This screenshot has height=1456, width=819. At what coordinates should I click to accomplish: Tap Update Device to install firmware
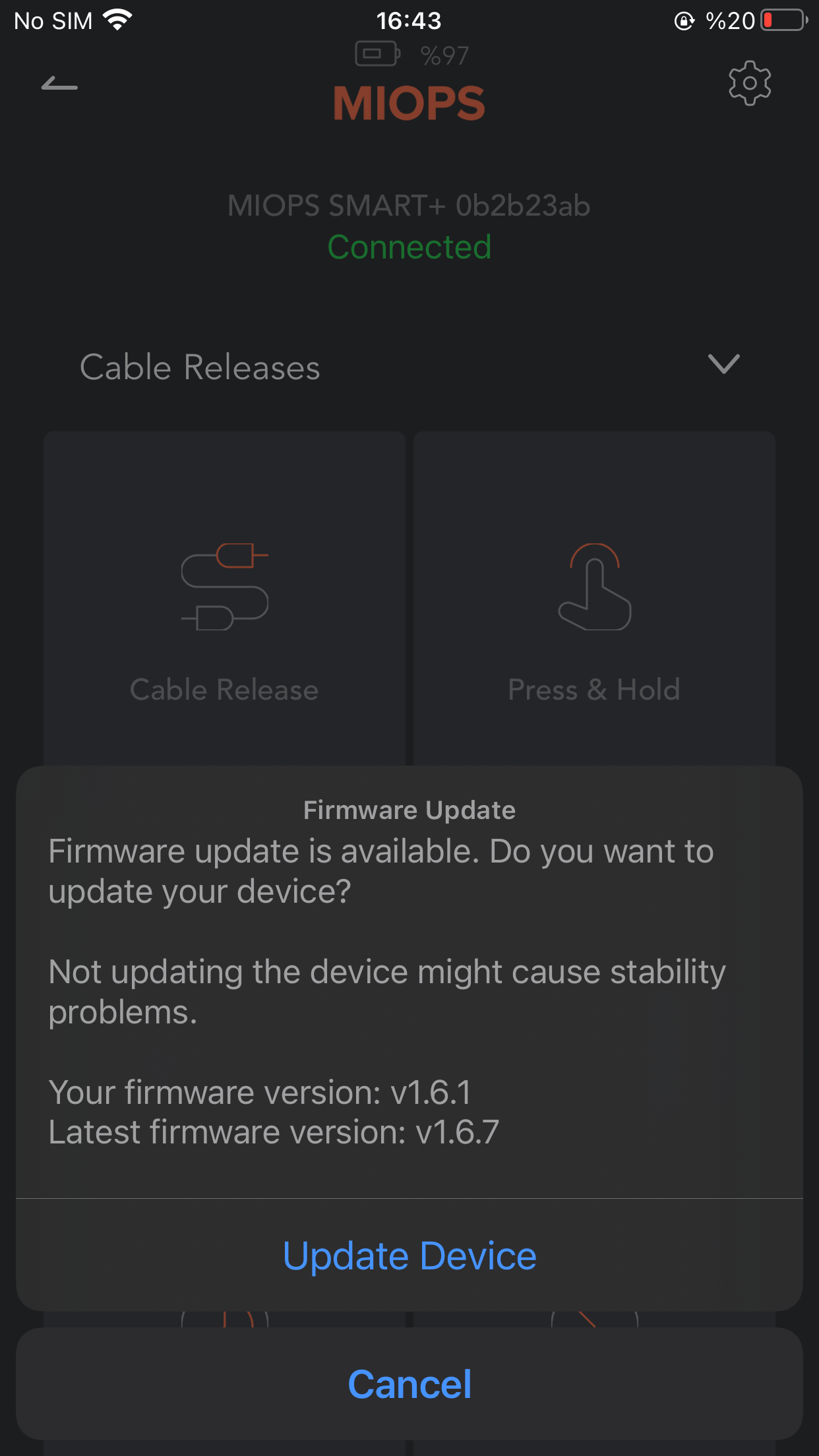(x=409, y=1255)
